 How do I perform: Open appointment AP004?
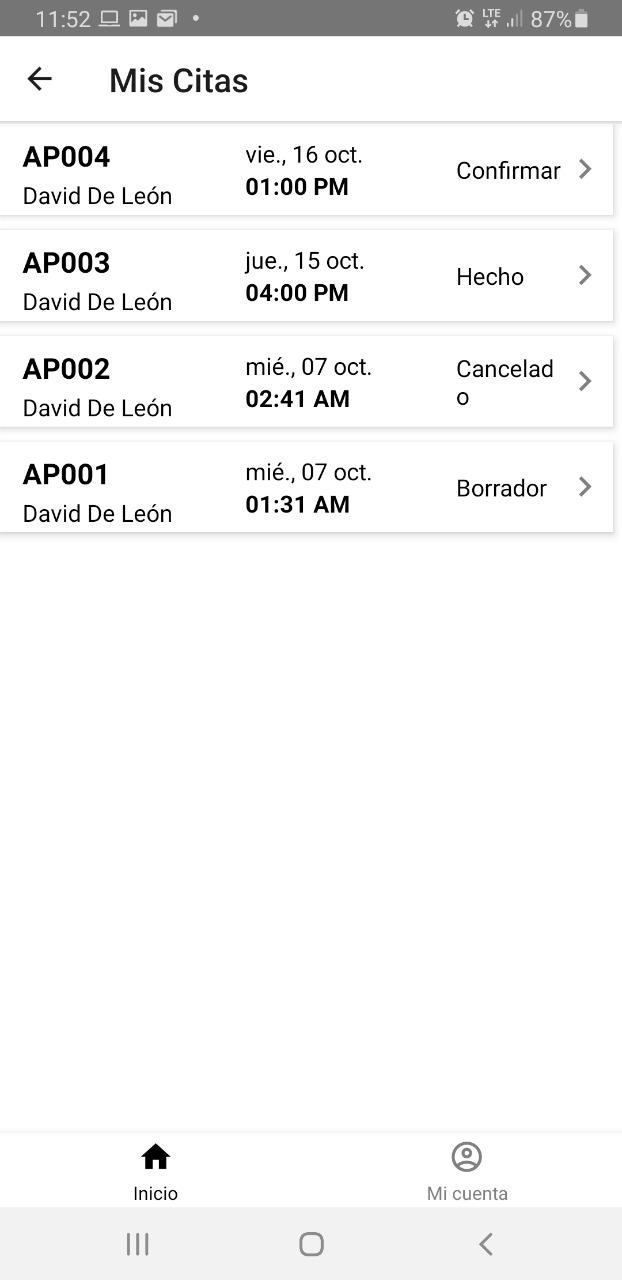306,170
